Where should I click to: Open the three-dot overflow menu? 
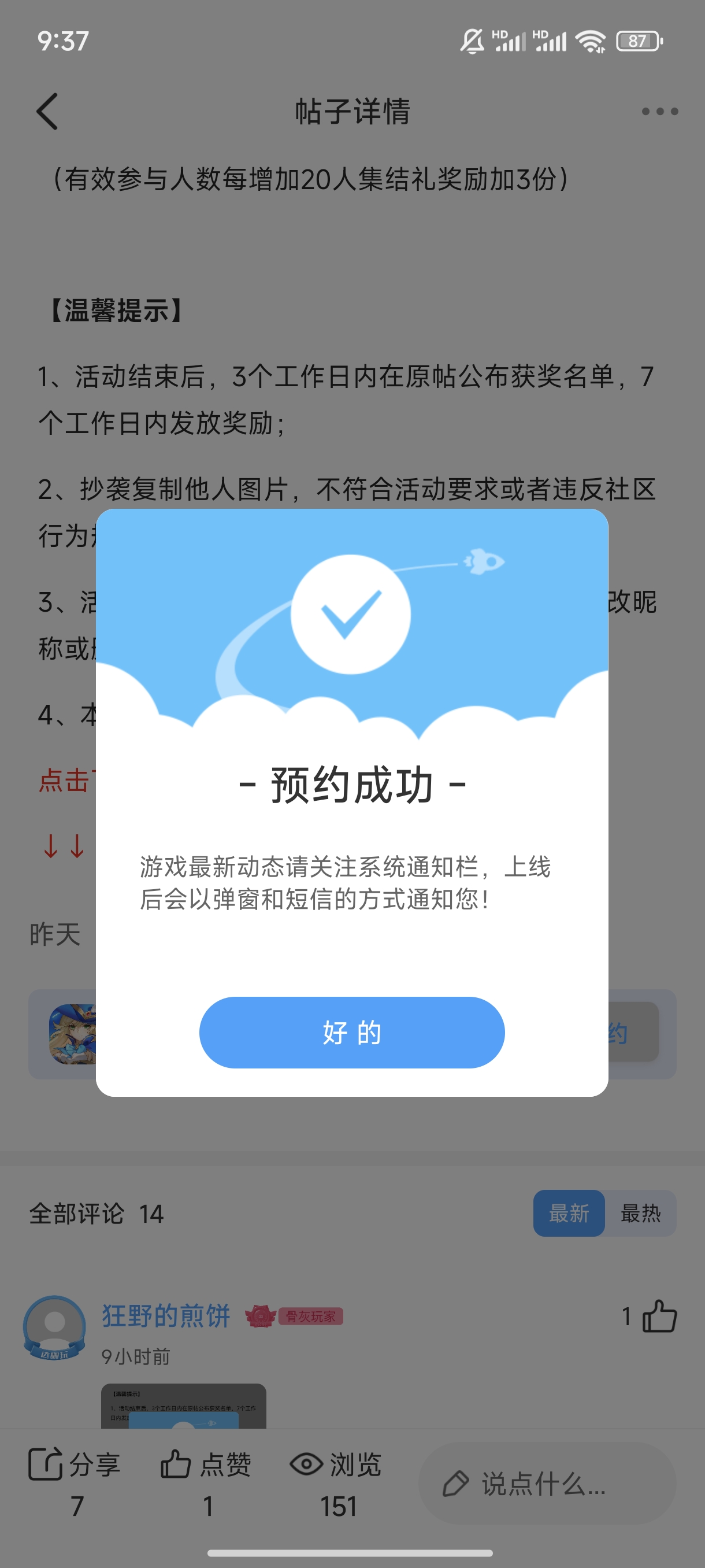(659, 112)
